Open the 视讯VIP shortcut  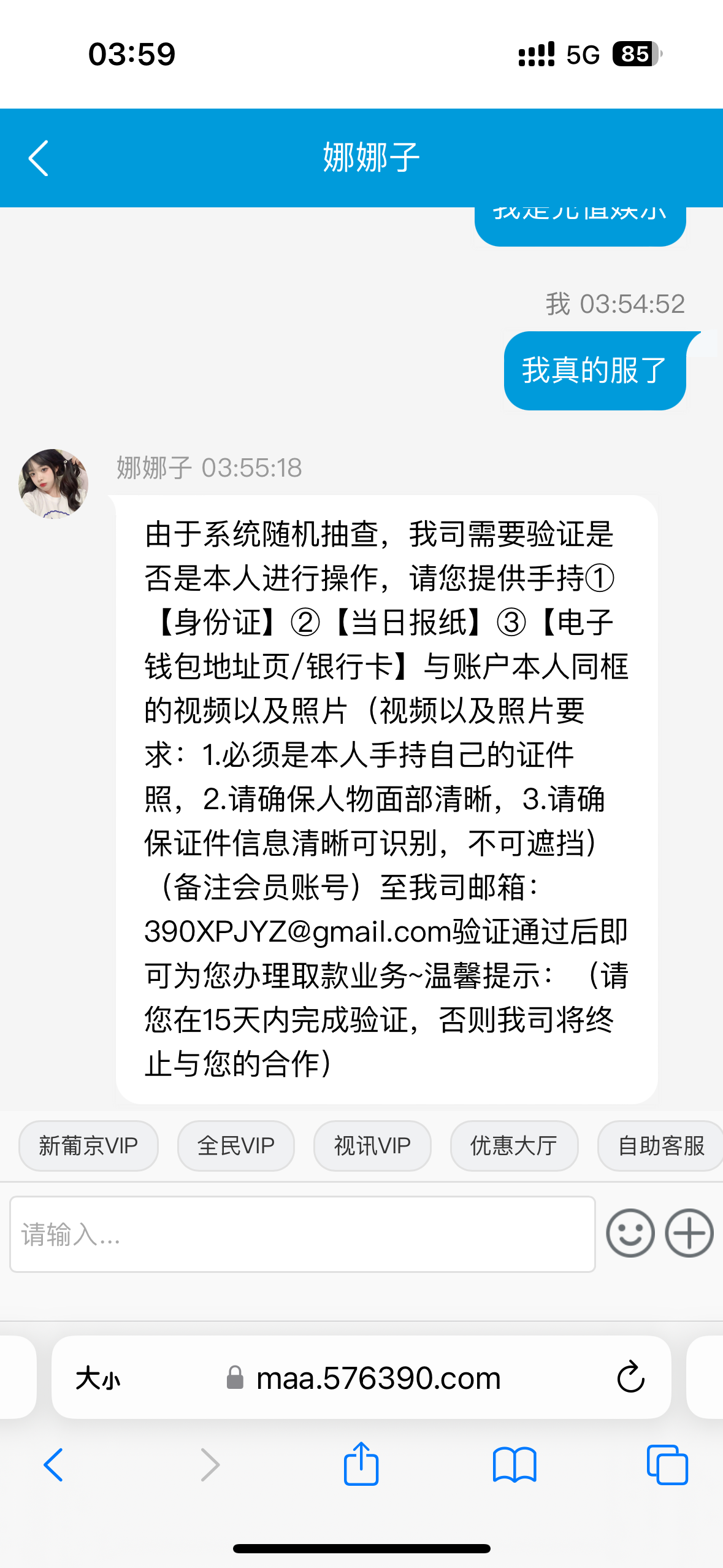372,1145
